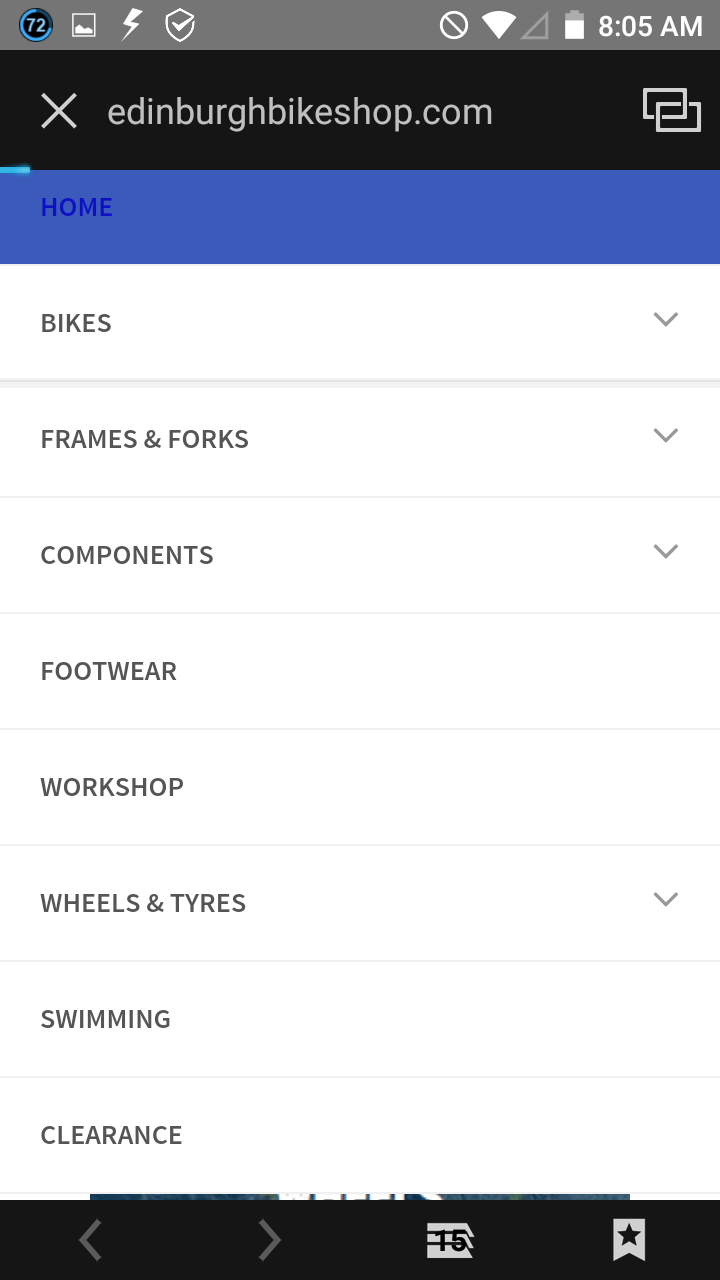Expand the BIKES submenu chevron
Image resolution: width=720 pixels, height=1280 pixels.
[665, 320]
